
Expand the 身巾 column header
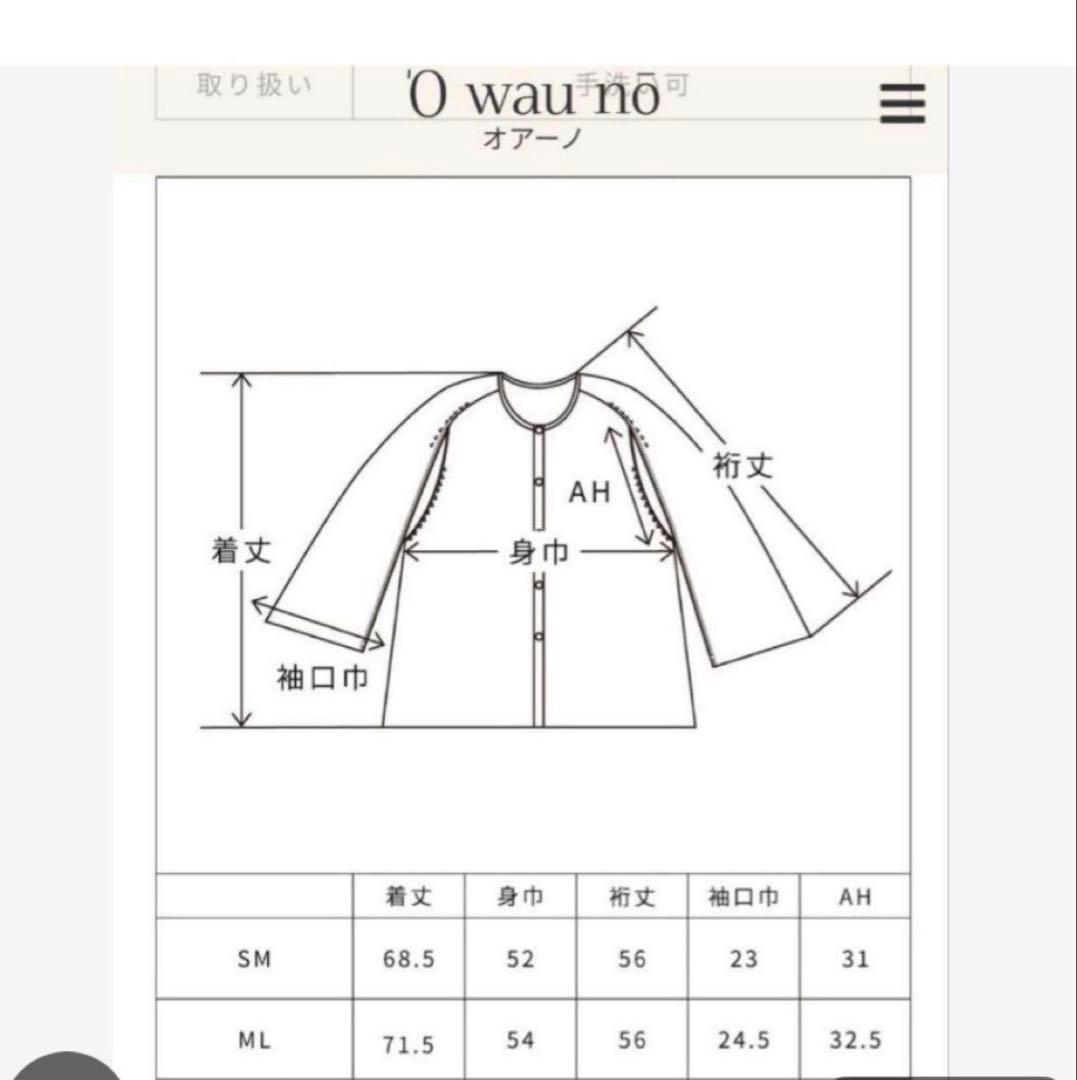(x=519, y=897)
